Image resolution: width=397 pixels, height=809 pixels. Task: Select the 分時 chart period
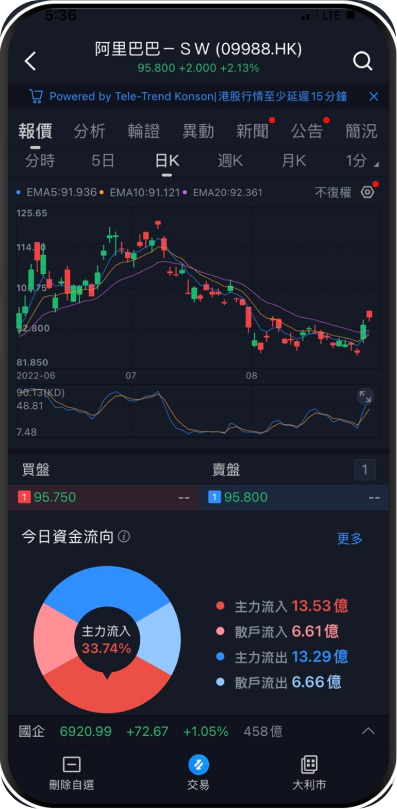click(x=40, y=161)
